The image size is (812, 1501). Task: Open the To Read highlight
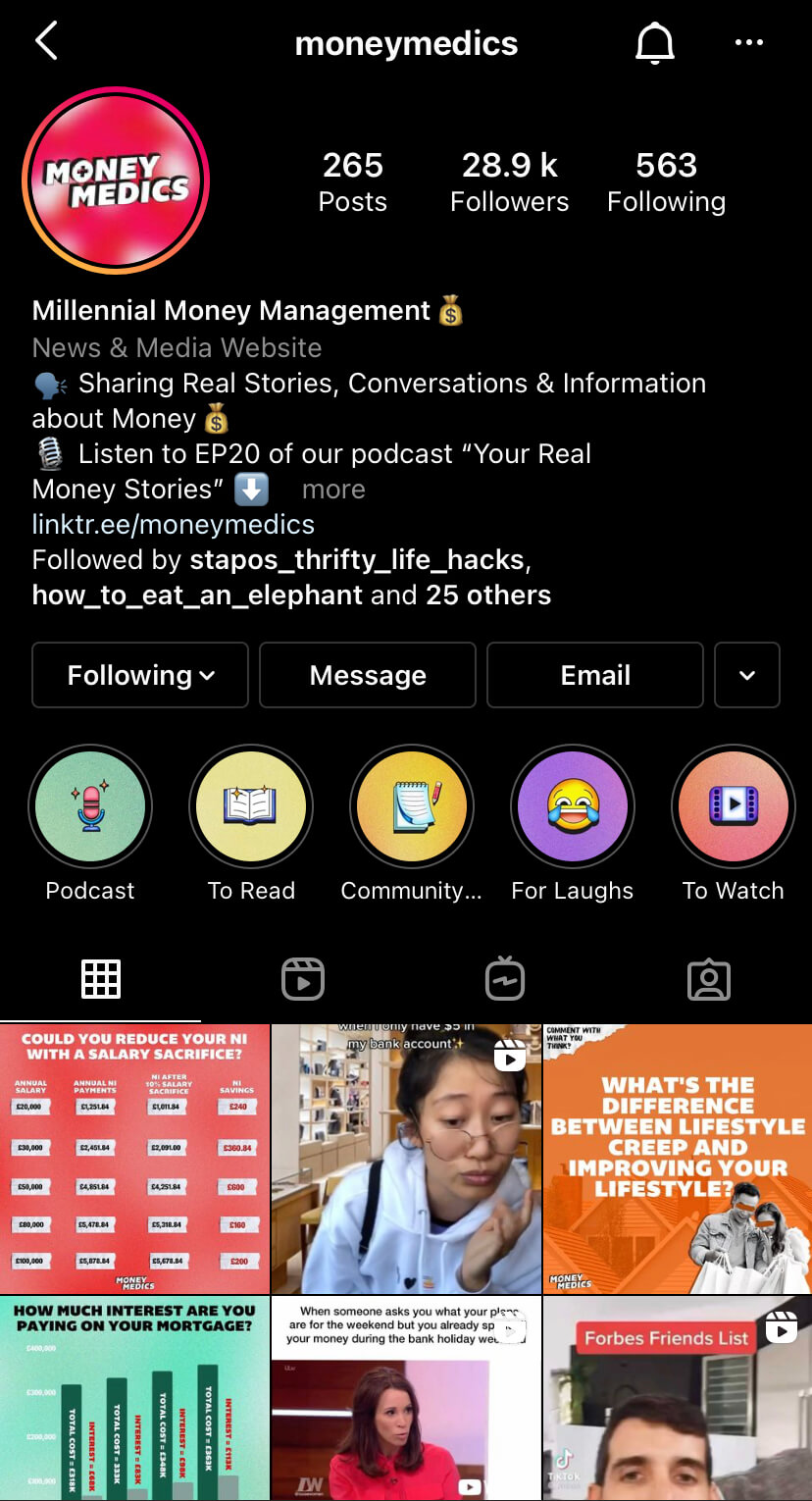click(x=251, y=807)
